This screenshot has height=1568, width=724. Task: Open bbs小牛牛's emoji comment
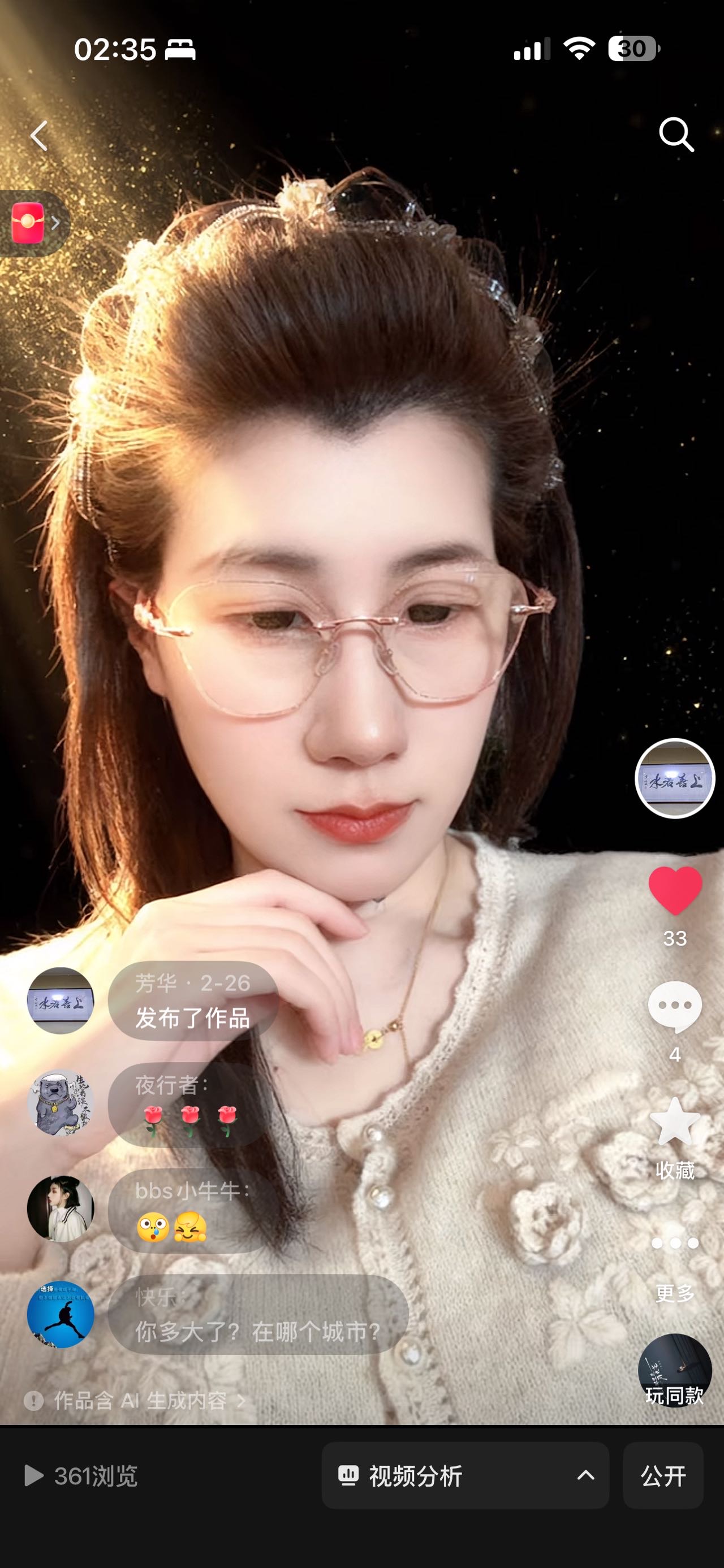[x=191, y=1211]
